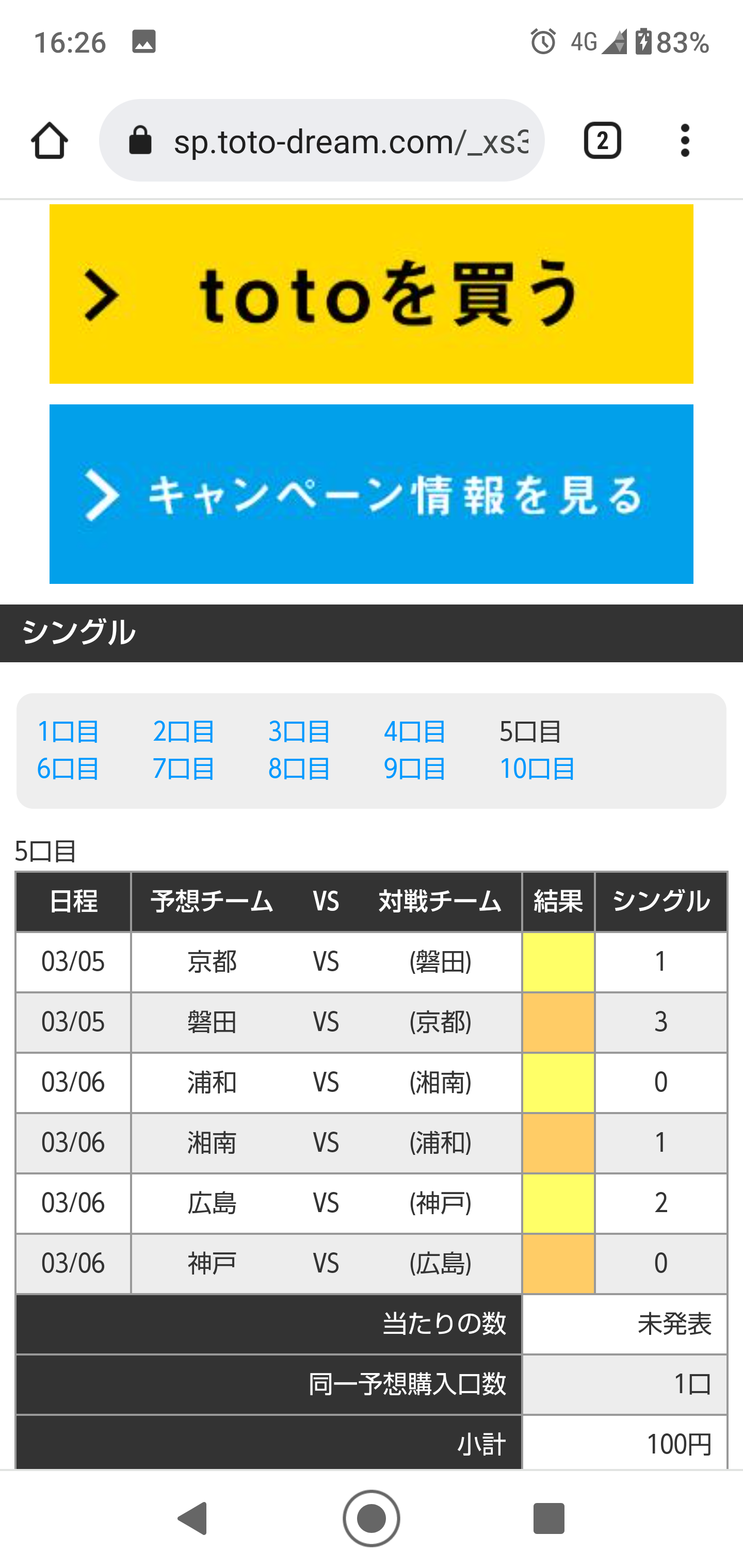
Task: Tap the yellow totoを買う banner
Action: pos(371,294)
